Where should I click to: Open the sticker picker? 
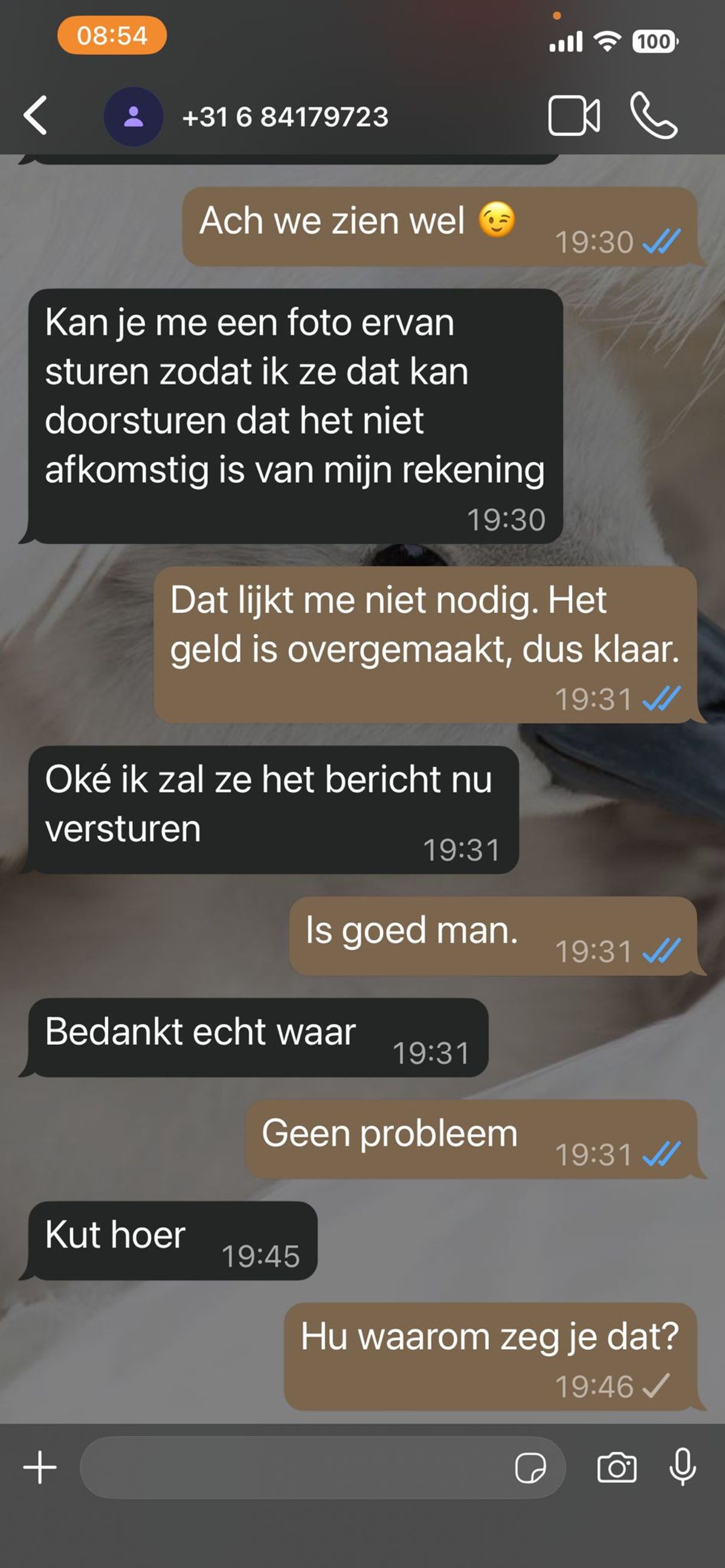530,1468
